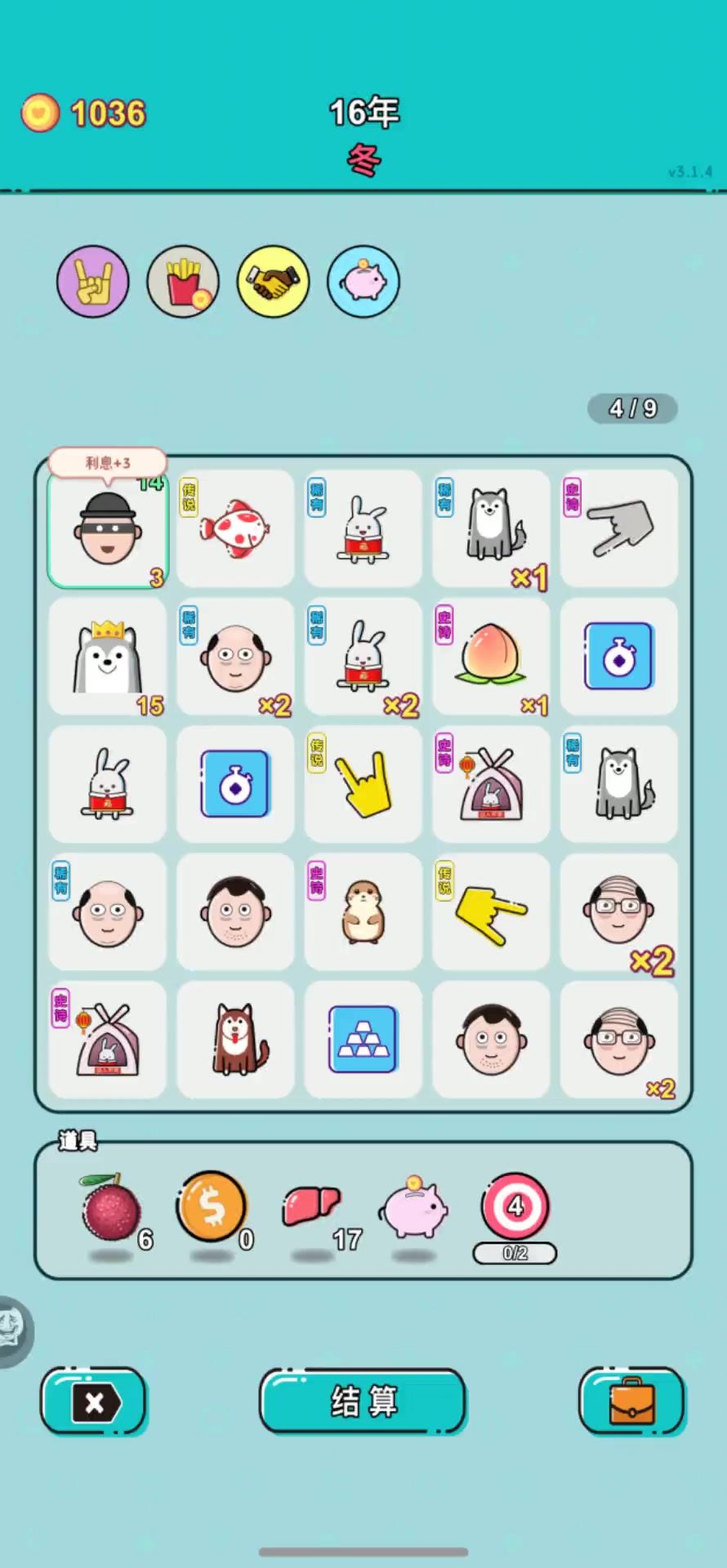Tap the X delete button
Screen dimensions: 727x1568
coord(94,1402)
